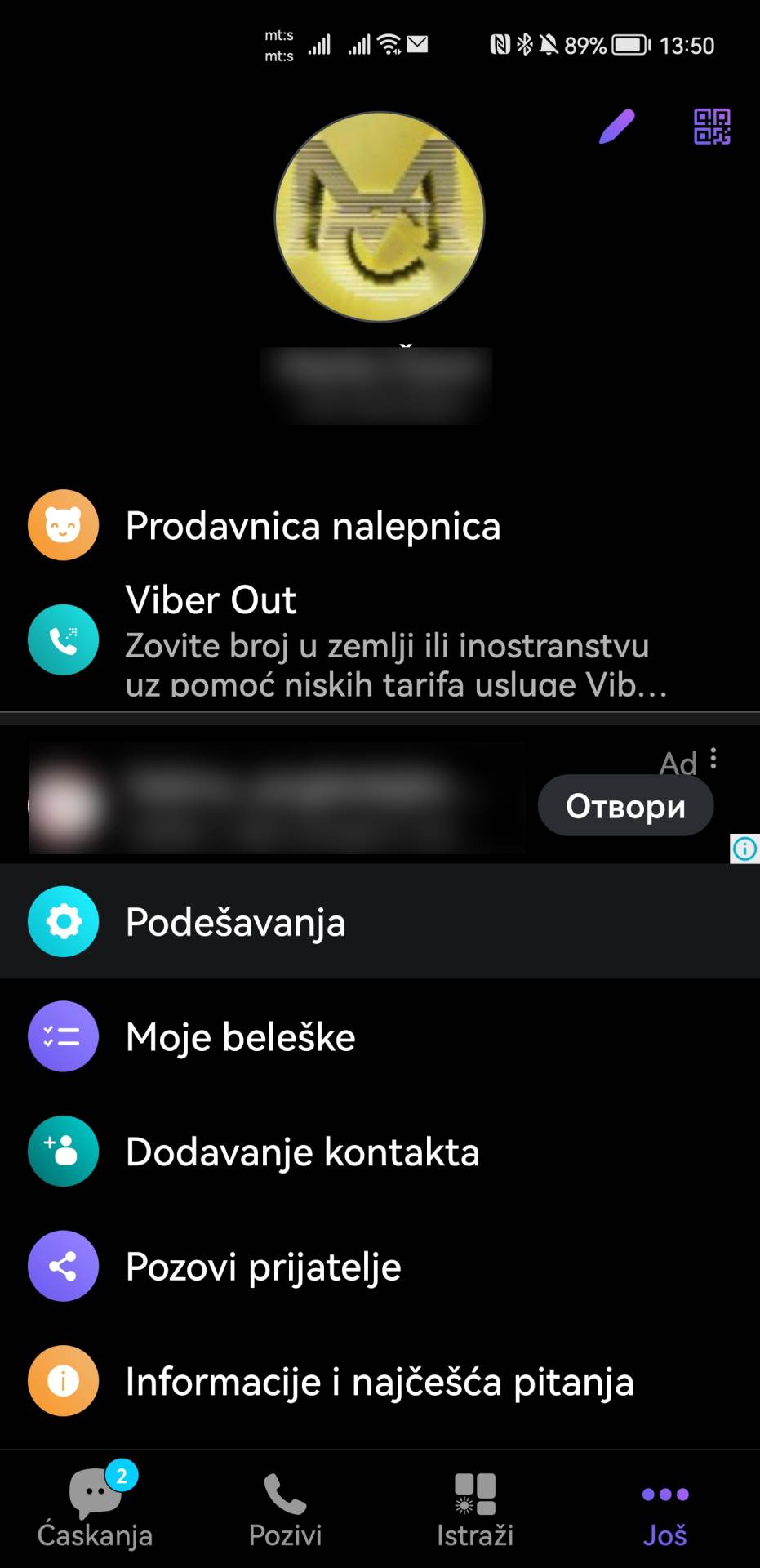Viewport: 760px width, 1568px height.
Task: Switch to the Istraži tab
Action: click(x=475, y=1509)
